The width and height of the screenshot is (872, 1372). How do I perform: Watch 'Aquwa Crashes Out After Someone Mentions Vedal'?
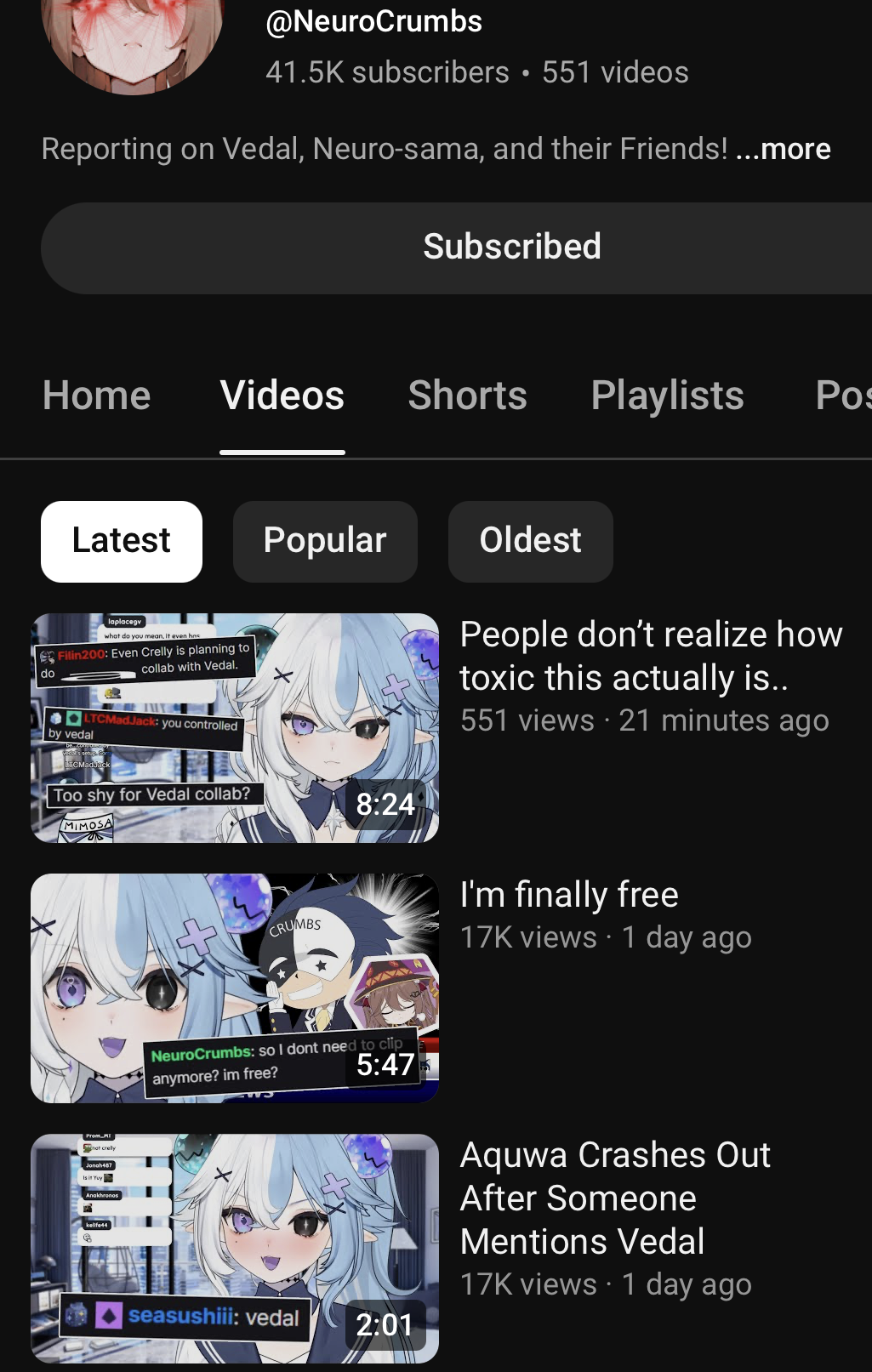(x=235, y=1248)
